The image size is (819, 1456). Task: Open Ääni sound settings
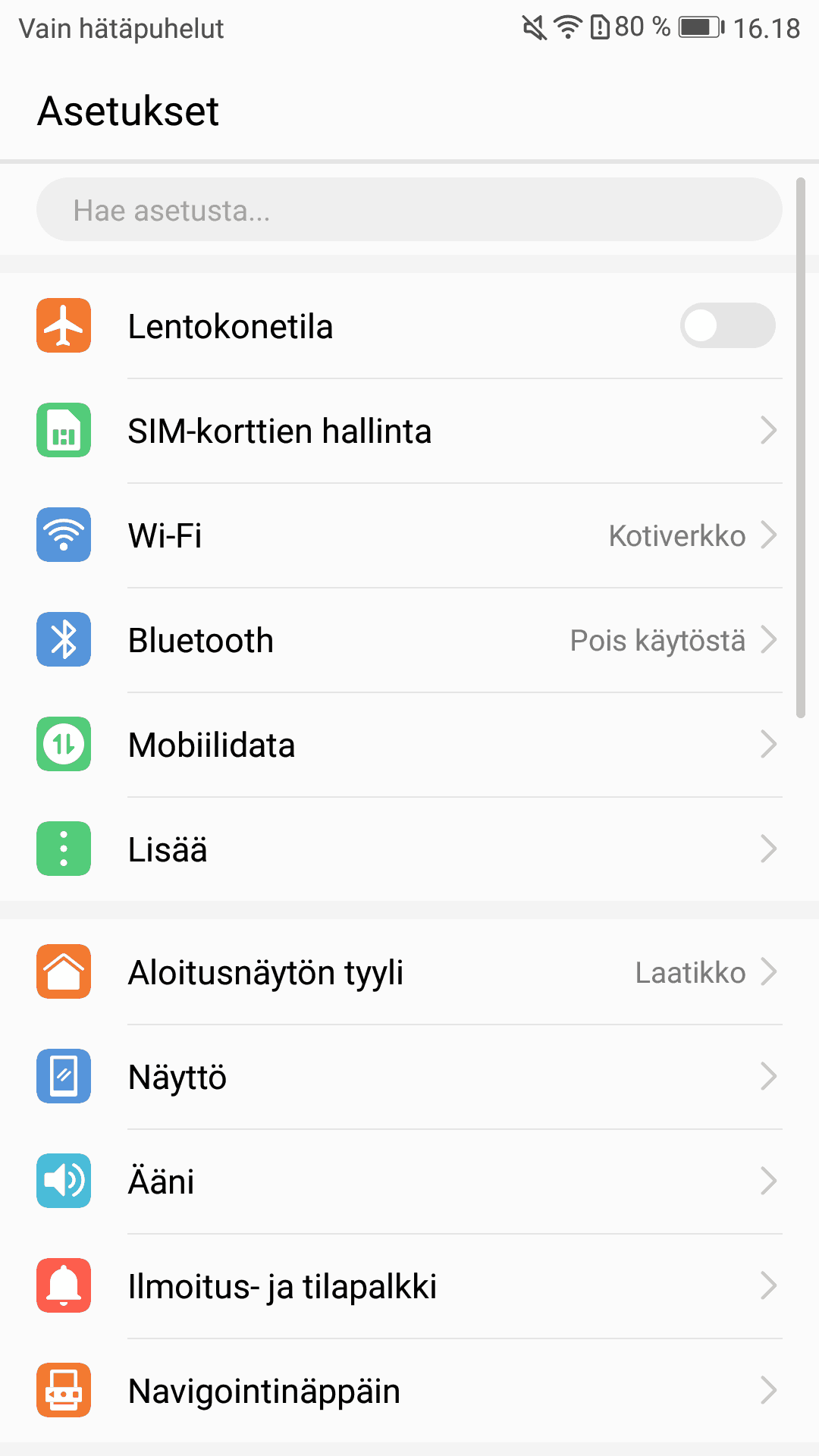point(409,1181)
